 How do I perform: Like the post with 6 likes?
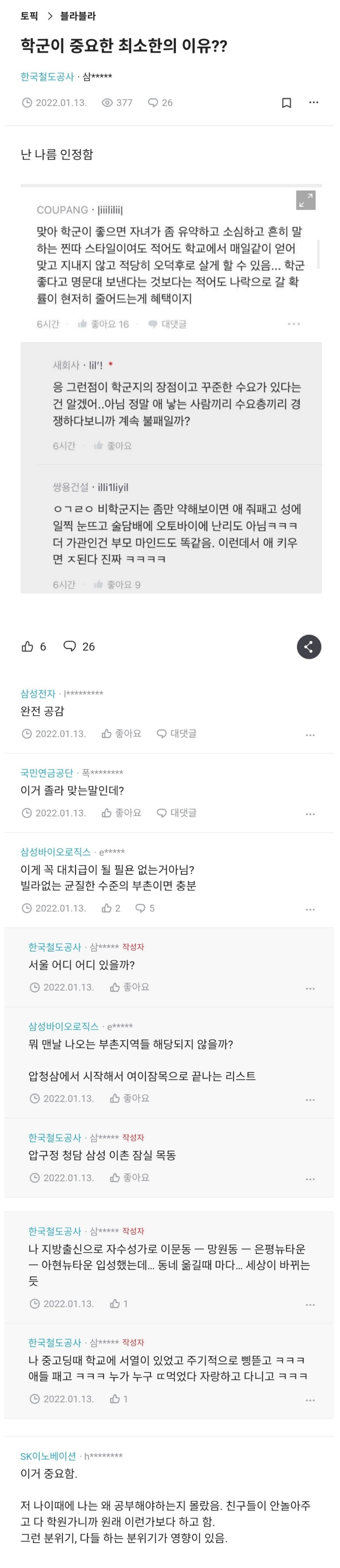(28, 647)
